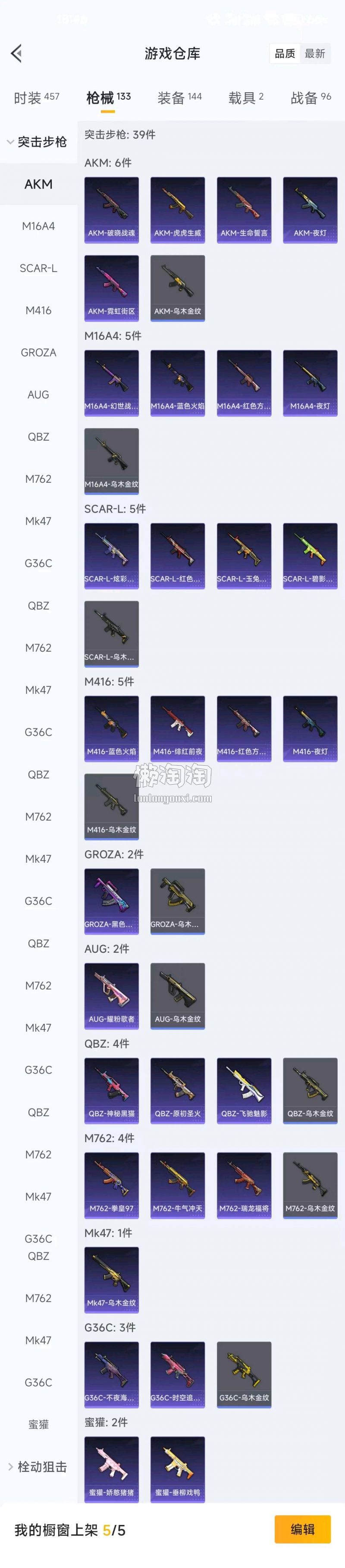Switch to the 战备 tab
This screenshot has width=345, height=1568.
tap(310, 97)
